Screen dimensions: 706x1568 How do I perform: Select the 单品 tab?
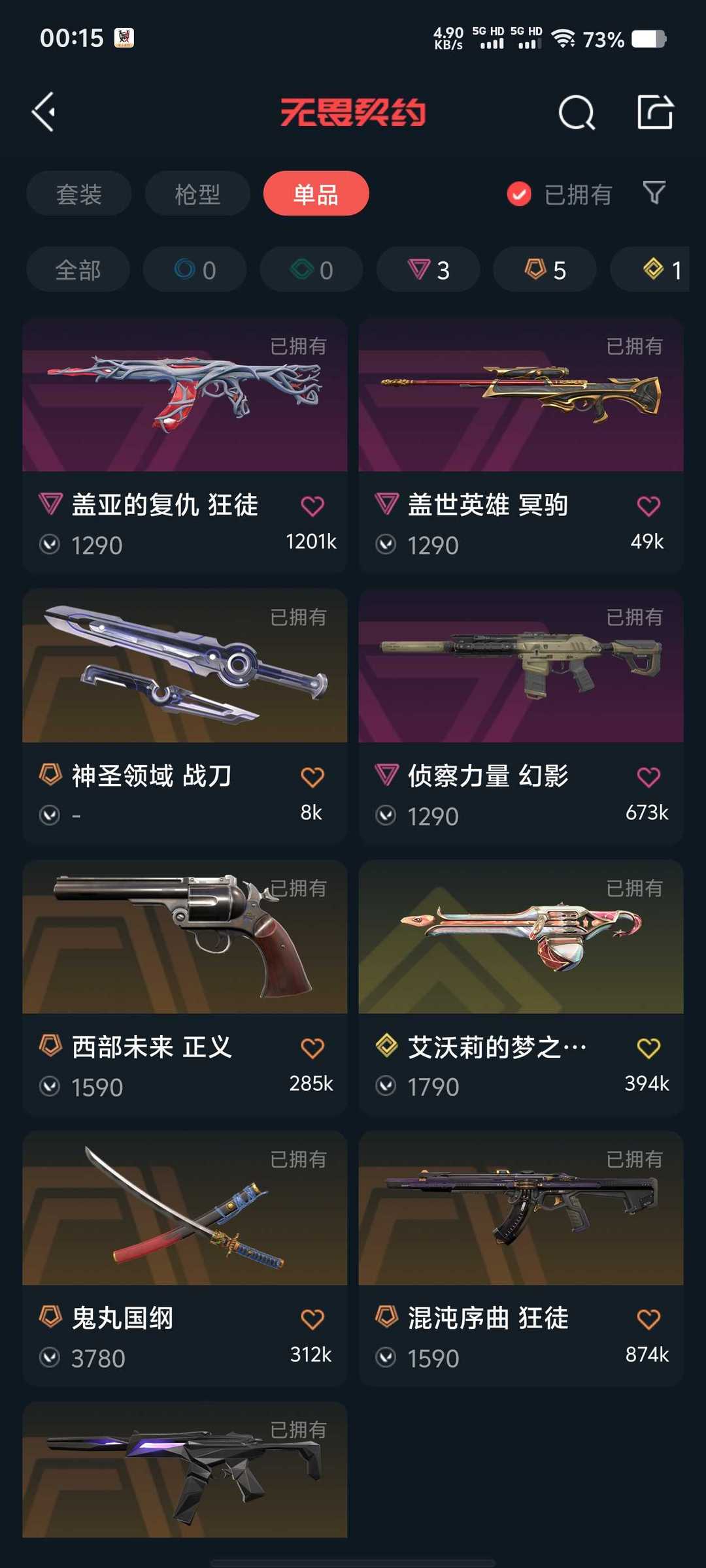(x=316, y=193)
